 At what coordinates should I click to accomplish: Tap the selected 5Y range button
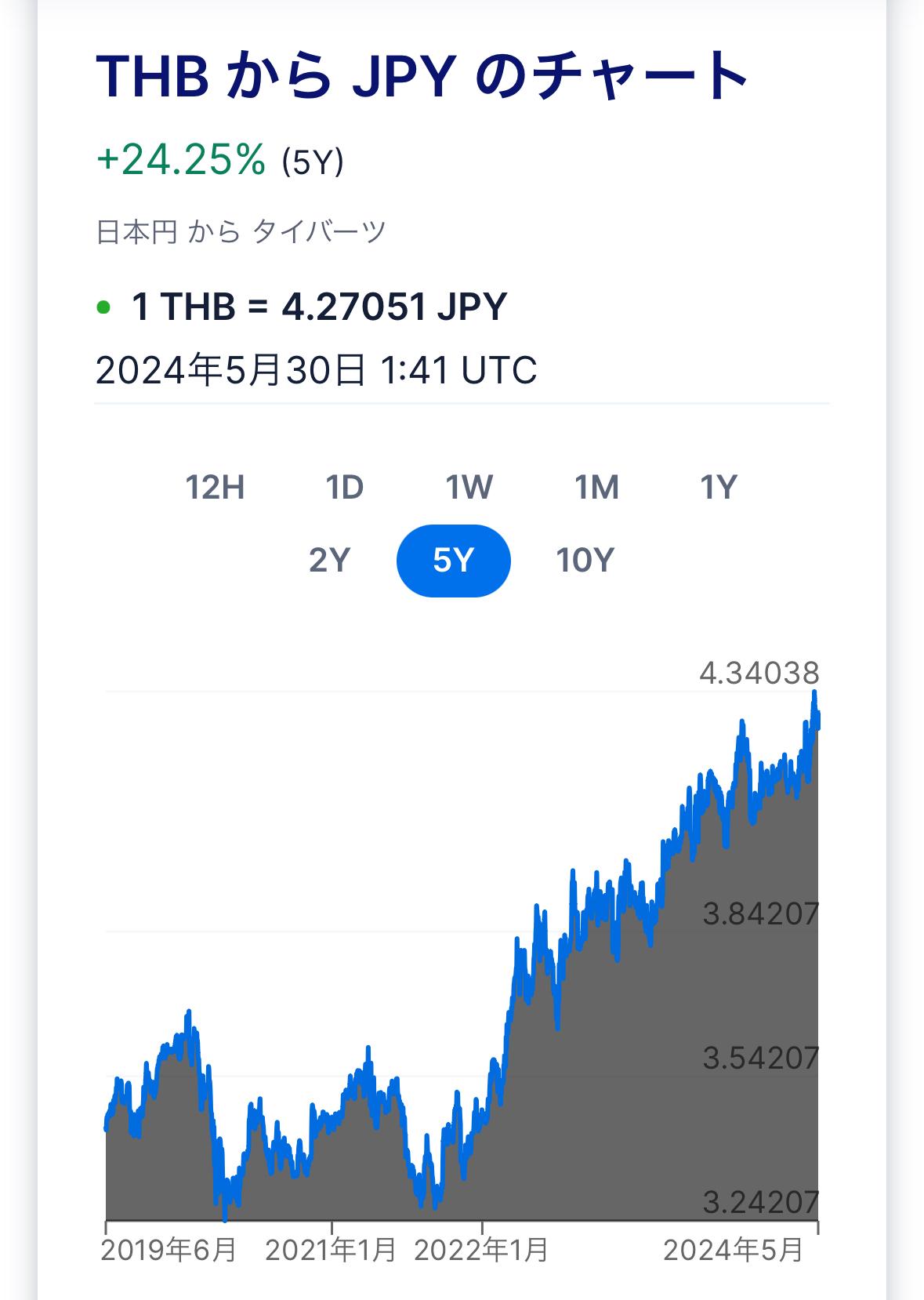[454, 561]
